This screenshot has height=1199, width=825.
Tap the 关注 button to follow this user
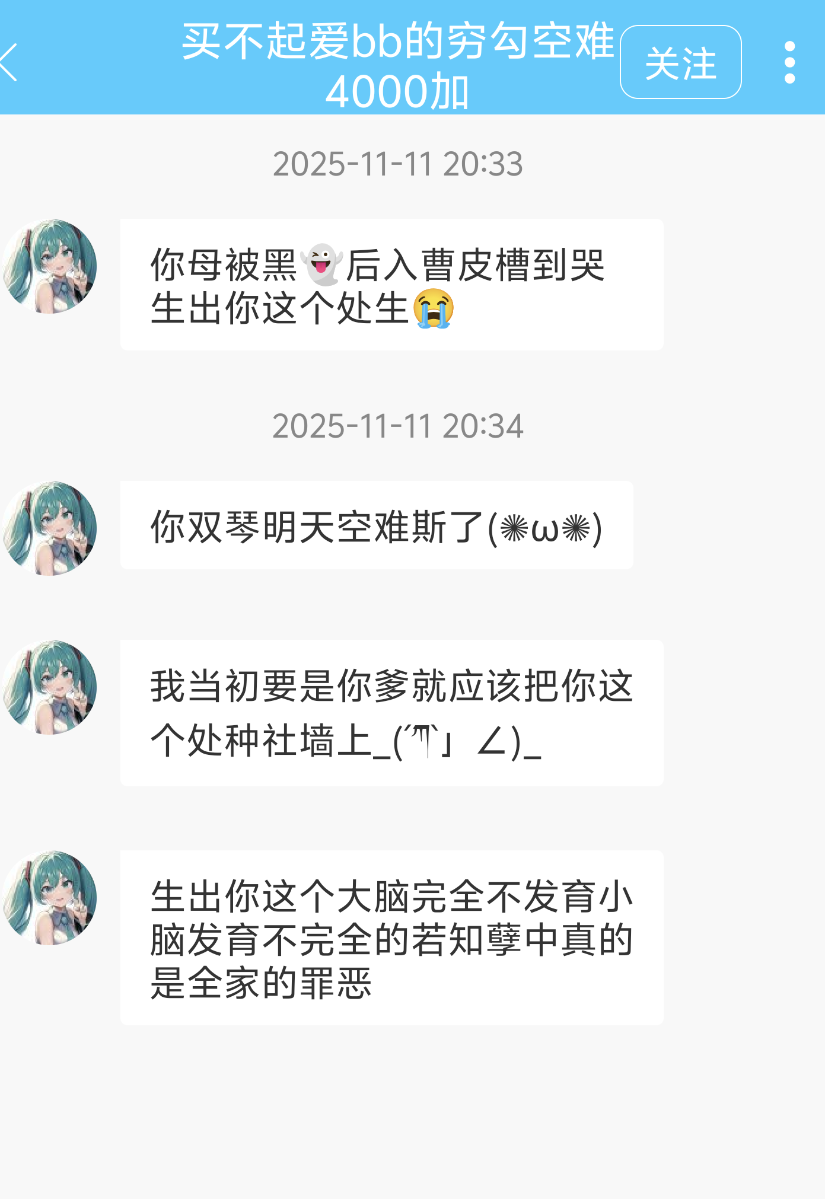coord(680,63)
